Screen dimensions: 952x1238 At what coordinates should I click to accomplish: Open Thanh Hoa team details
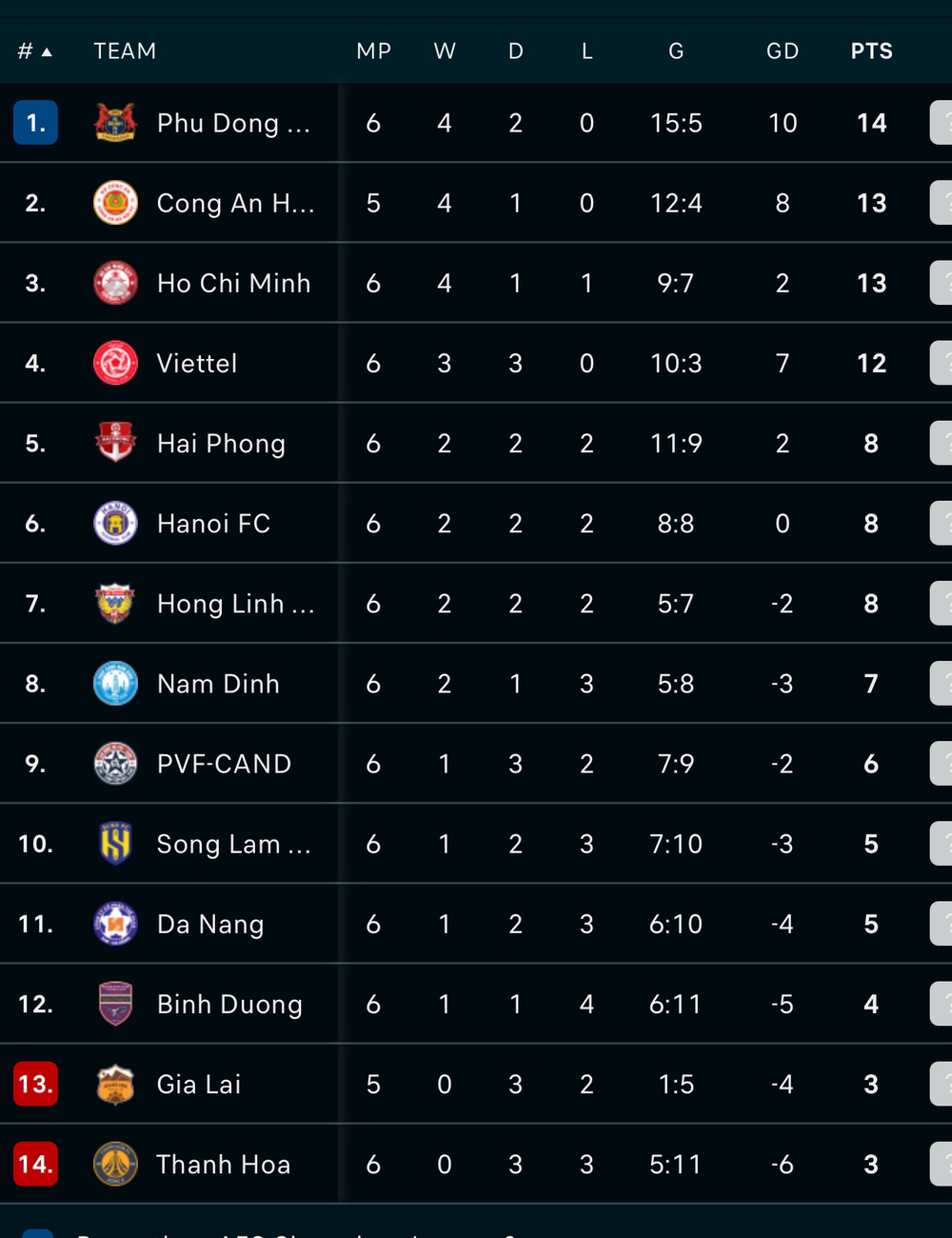tap(223, 1164)
